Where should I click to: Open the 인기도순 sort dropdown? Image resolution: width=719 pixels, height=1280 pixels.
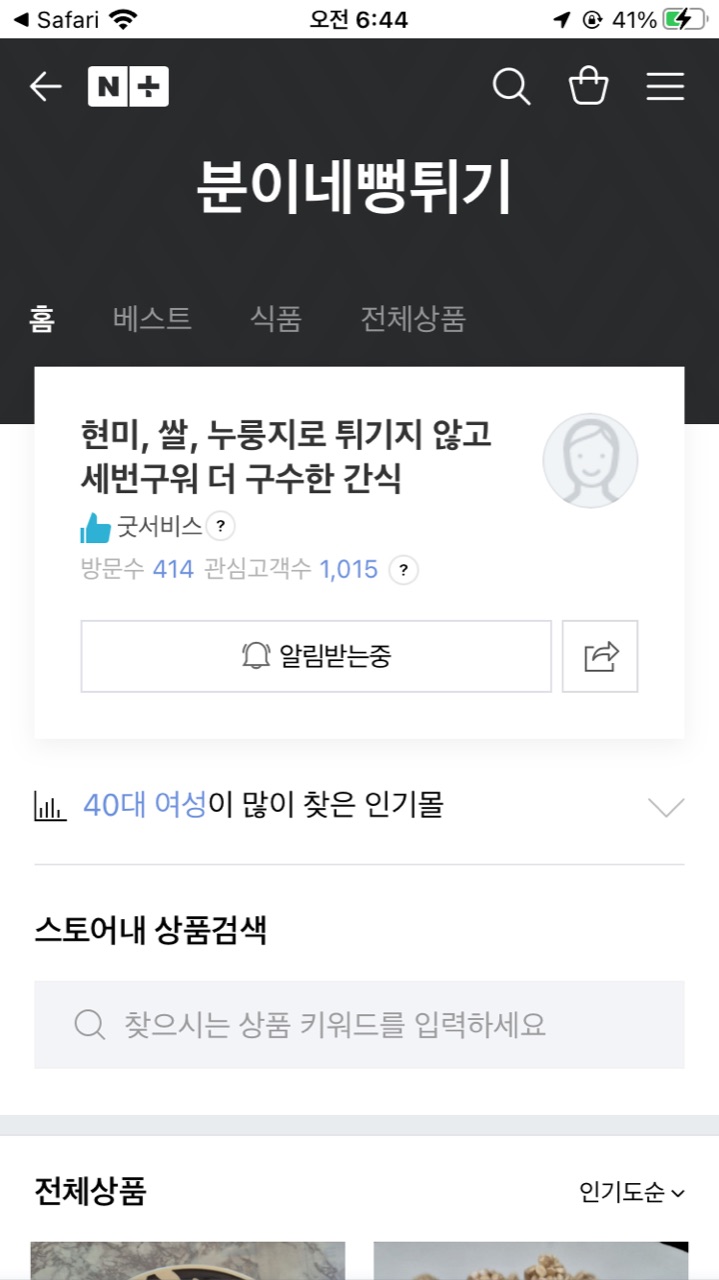(632, 1192)
